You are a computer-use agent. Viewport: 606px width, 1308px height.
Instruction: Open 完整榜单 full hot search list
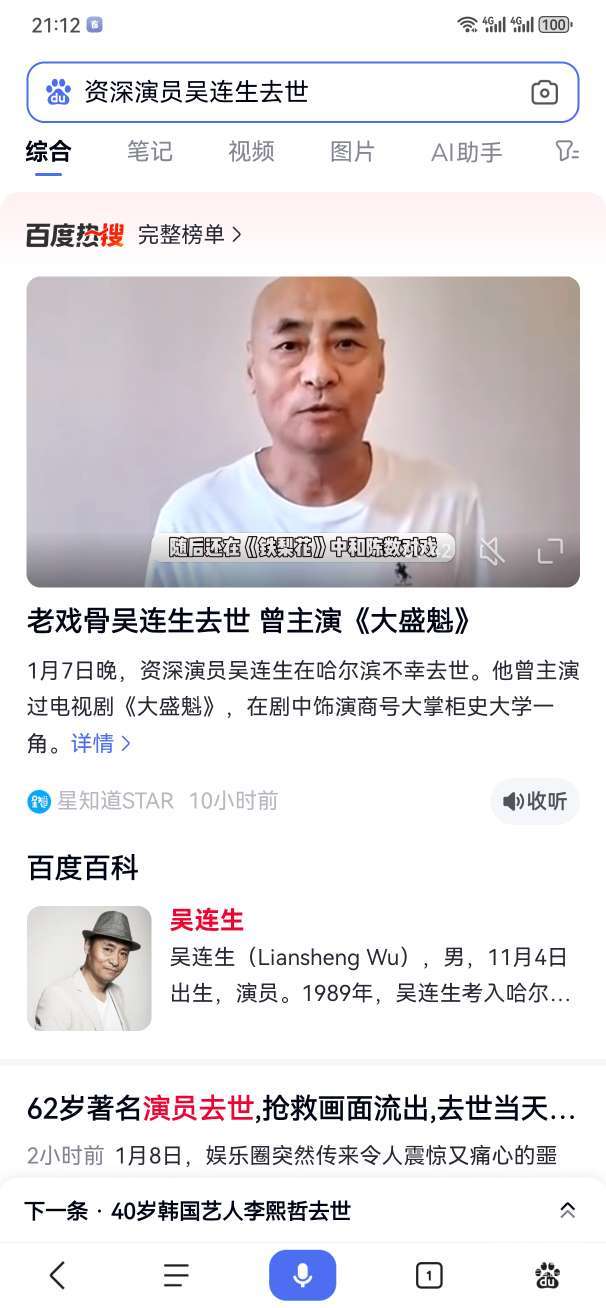click(x=189, y=235)
